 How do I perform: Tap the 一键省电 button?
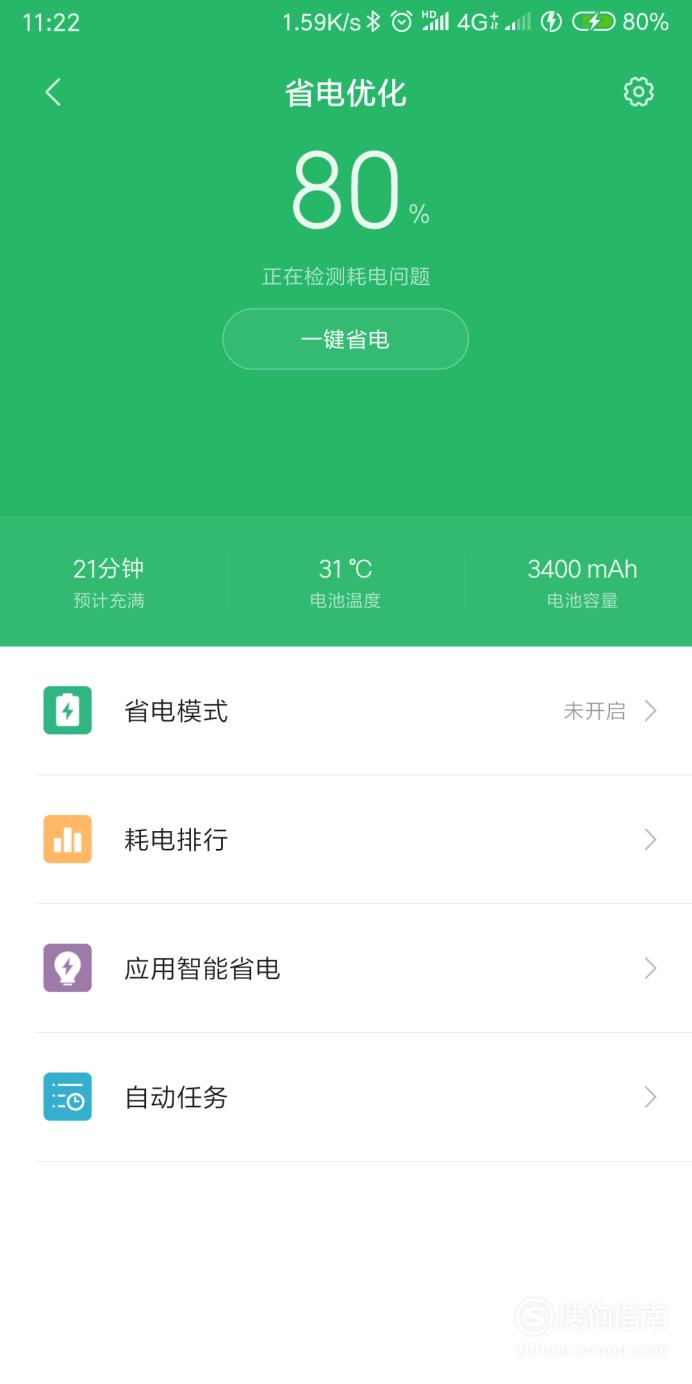coord(345,339)
